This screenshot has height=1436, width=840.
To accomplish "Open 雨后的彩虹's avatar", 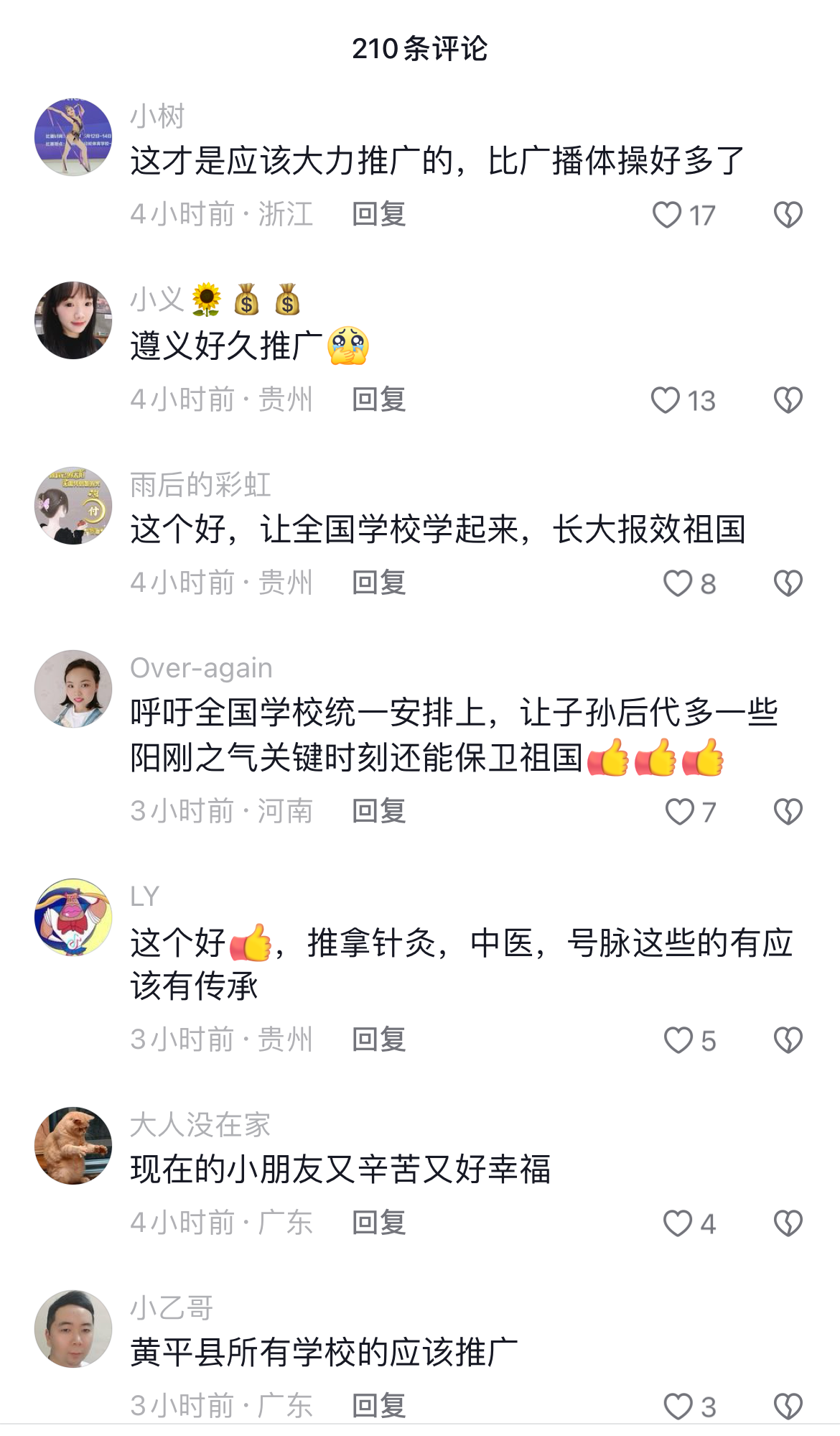I will pos(73,506).
